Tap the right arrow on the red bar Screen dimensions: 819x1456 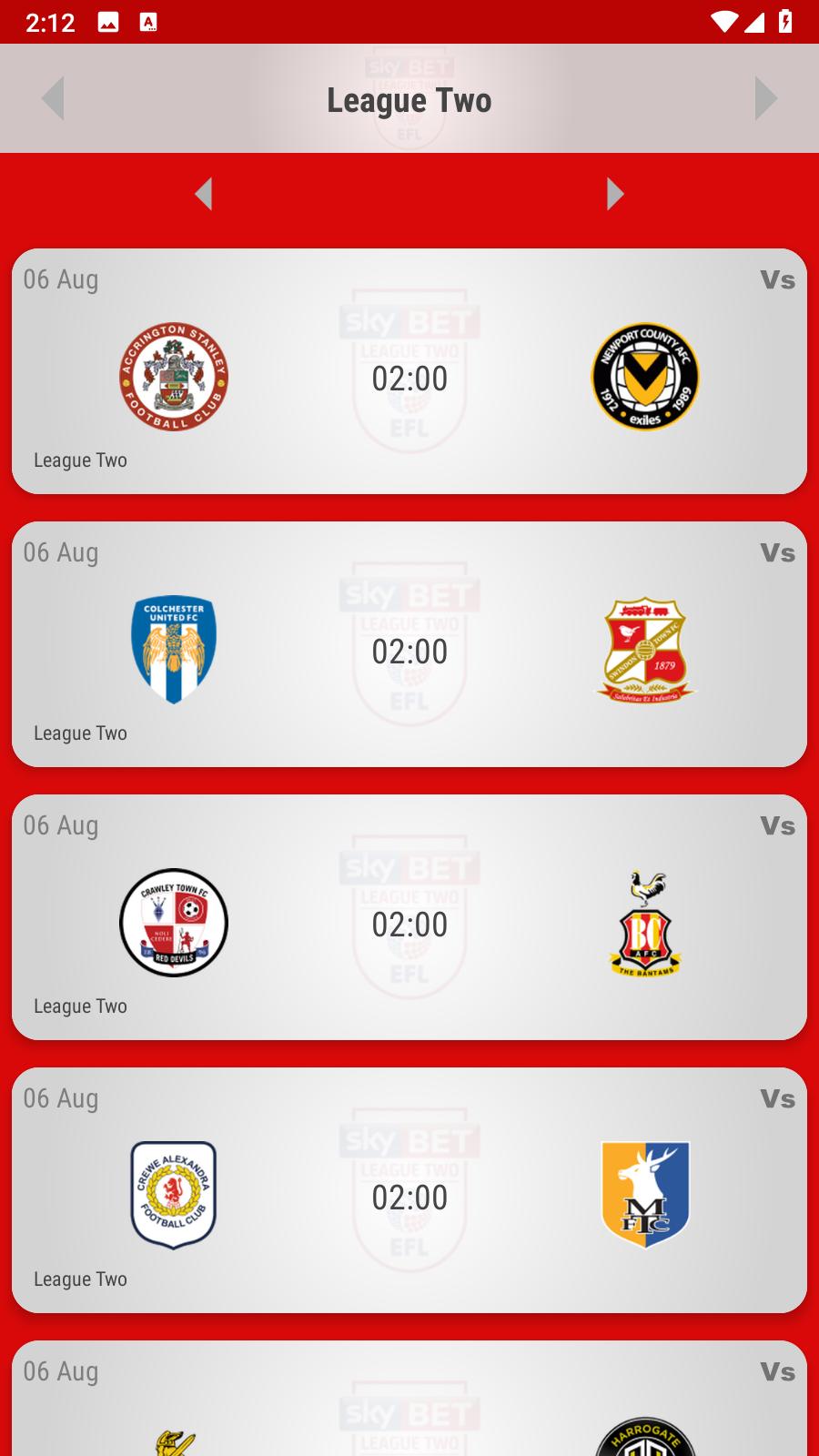point(615,194)
